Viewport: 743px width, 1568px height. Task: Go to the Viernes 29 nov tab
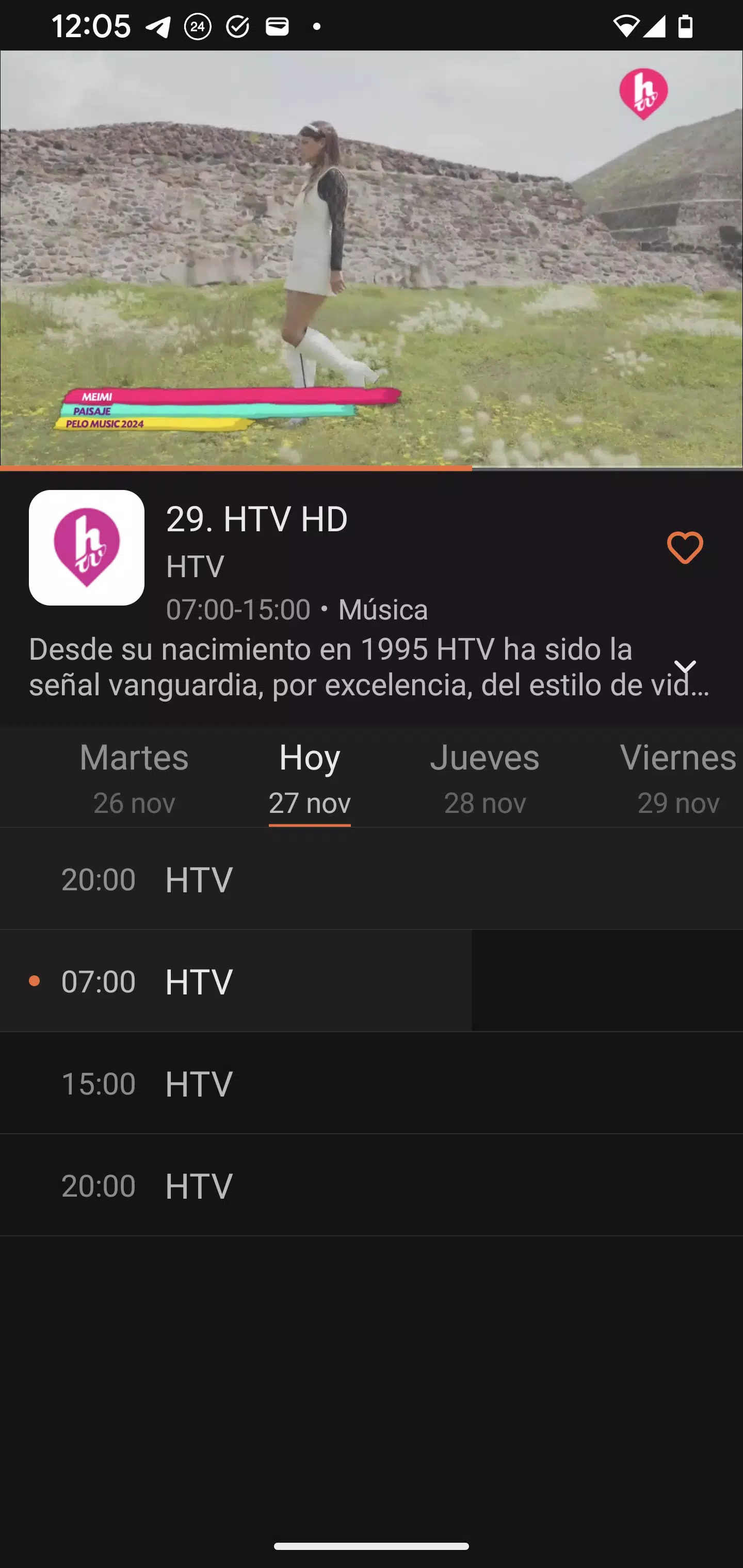(x=677, y=778)
